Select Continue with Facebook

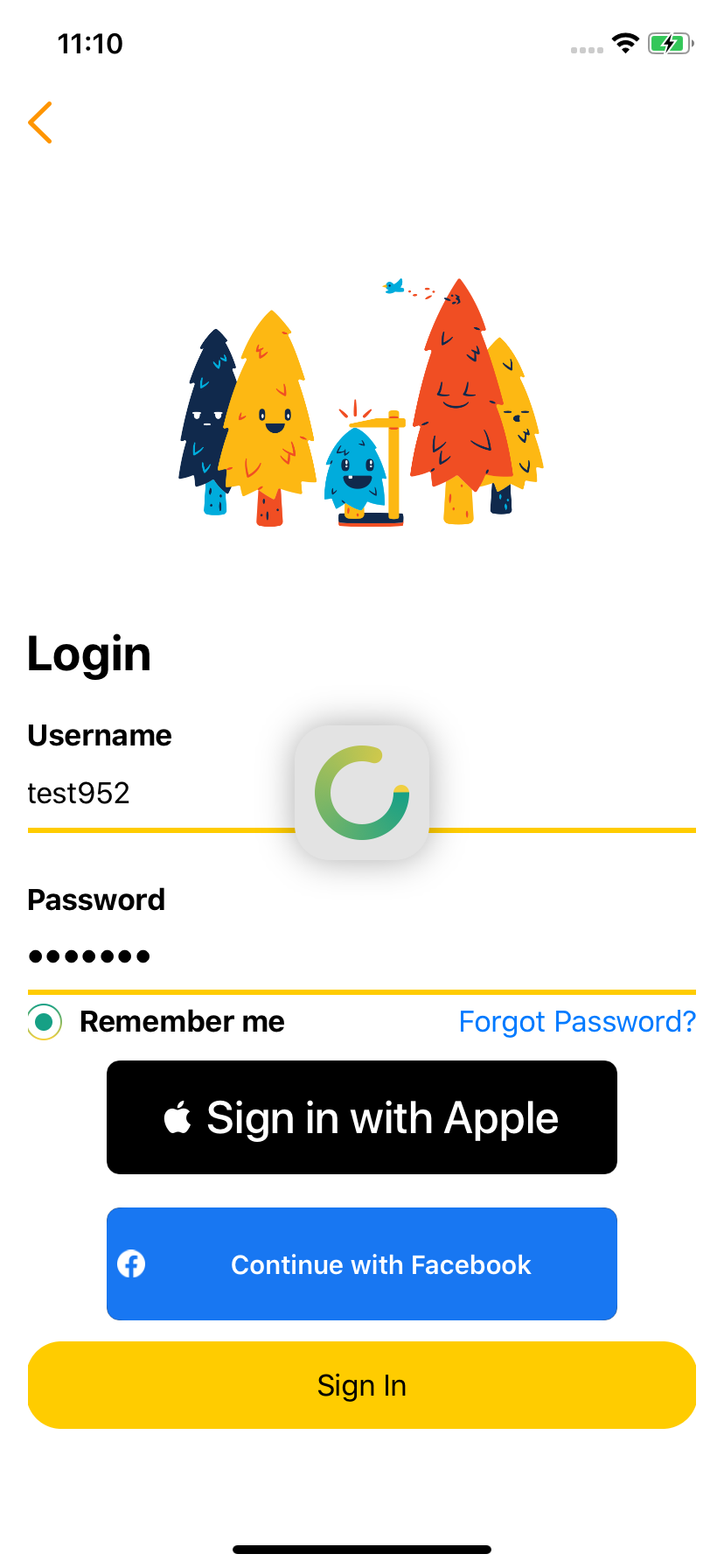pos(362,1264)
